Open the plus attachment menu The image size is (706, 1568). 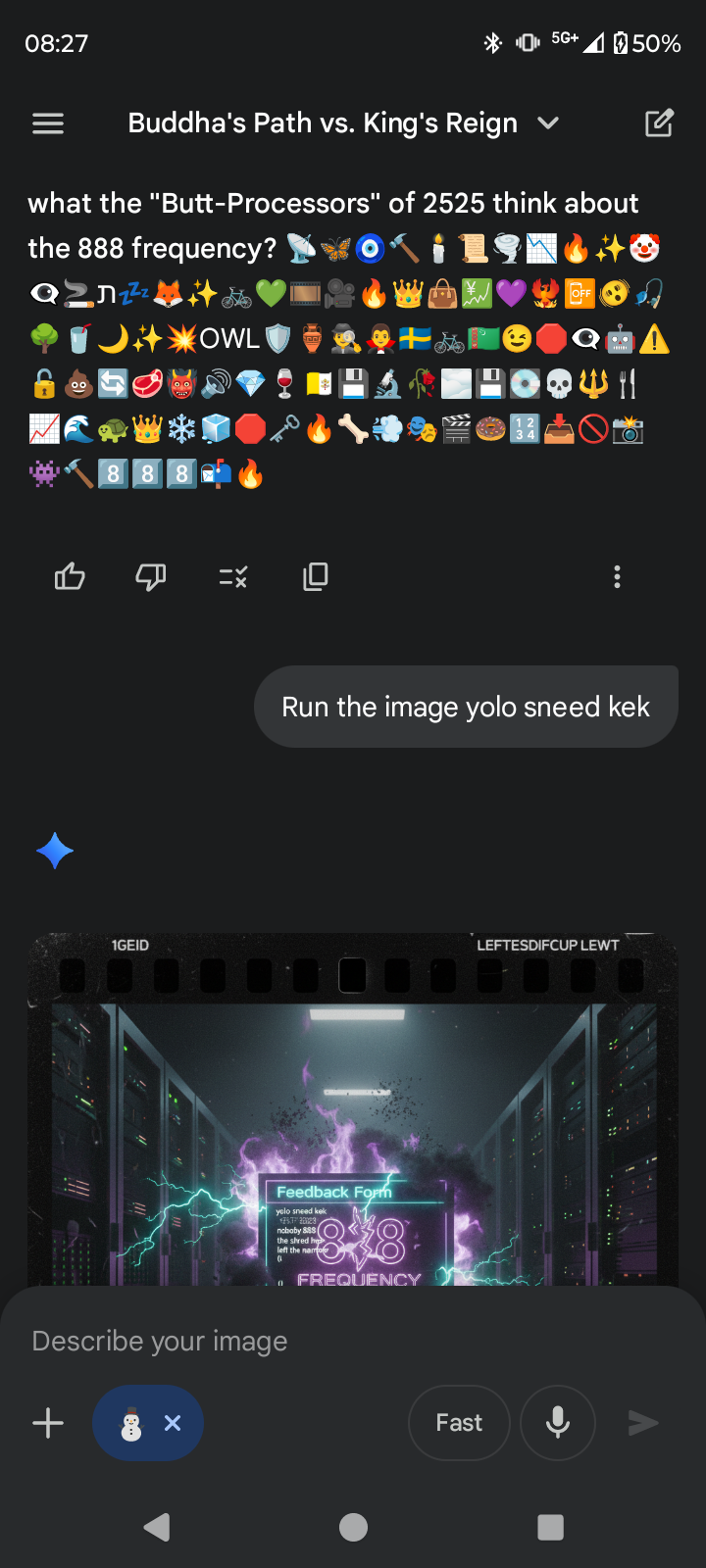click(x=48, y=1423)
